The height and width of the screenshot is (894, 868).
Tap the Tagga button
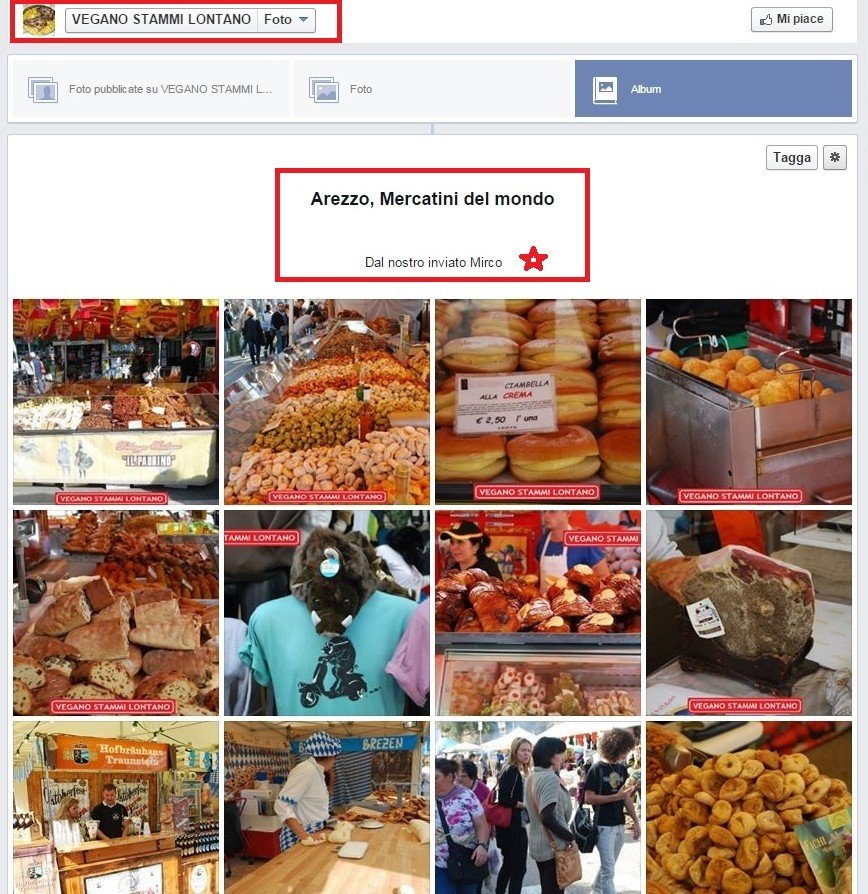pos(791,158)
